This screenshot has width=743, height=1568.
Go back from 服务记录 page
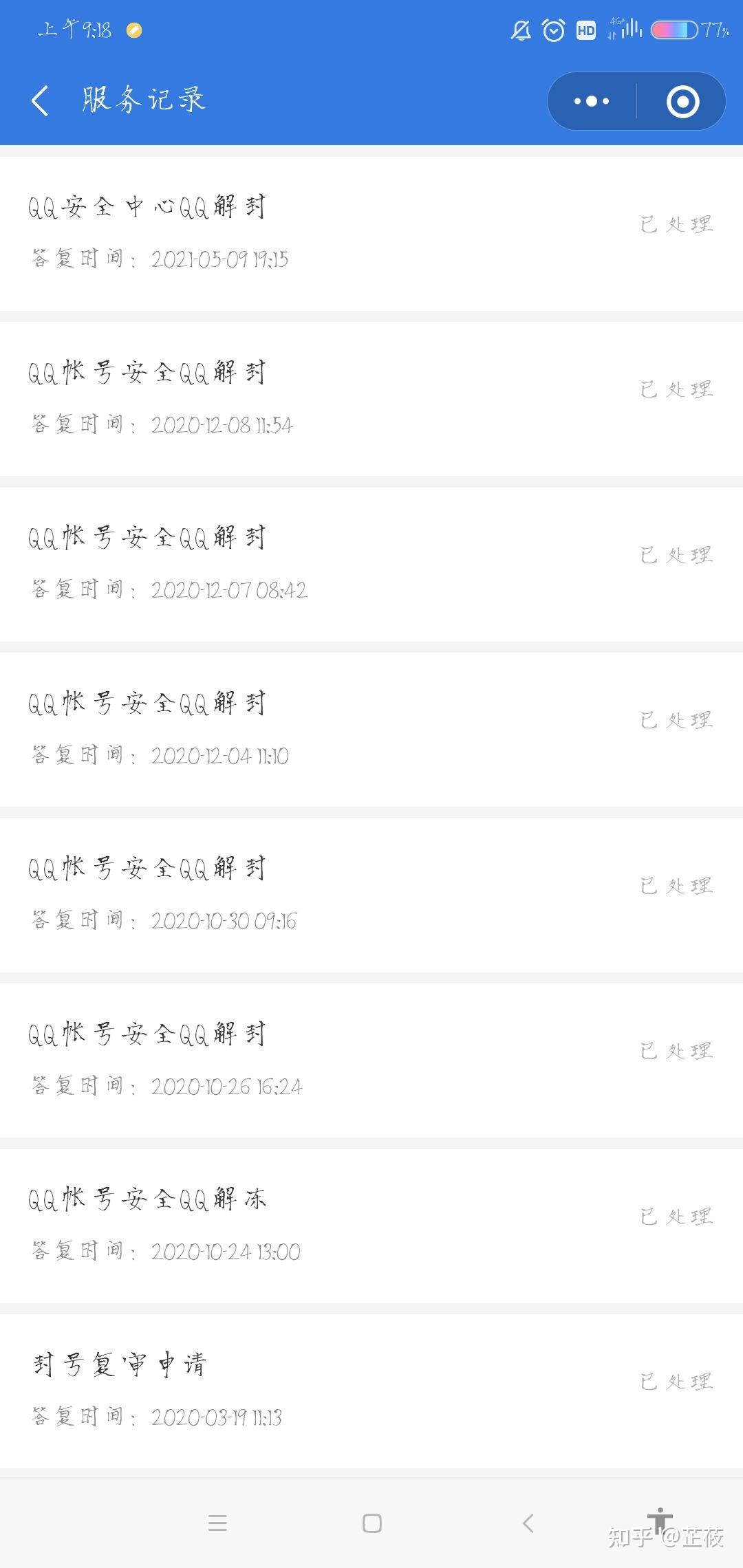tap(40, 100)
